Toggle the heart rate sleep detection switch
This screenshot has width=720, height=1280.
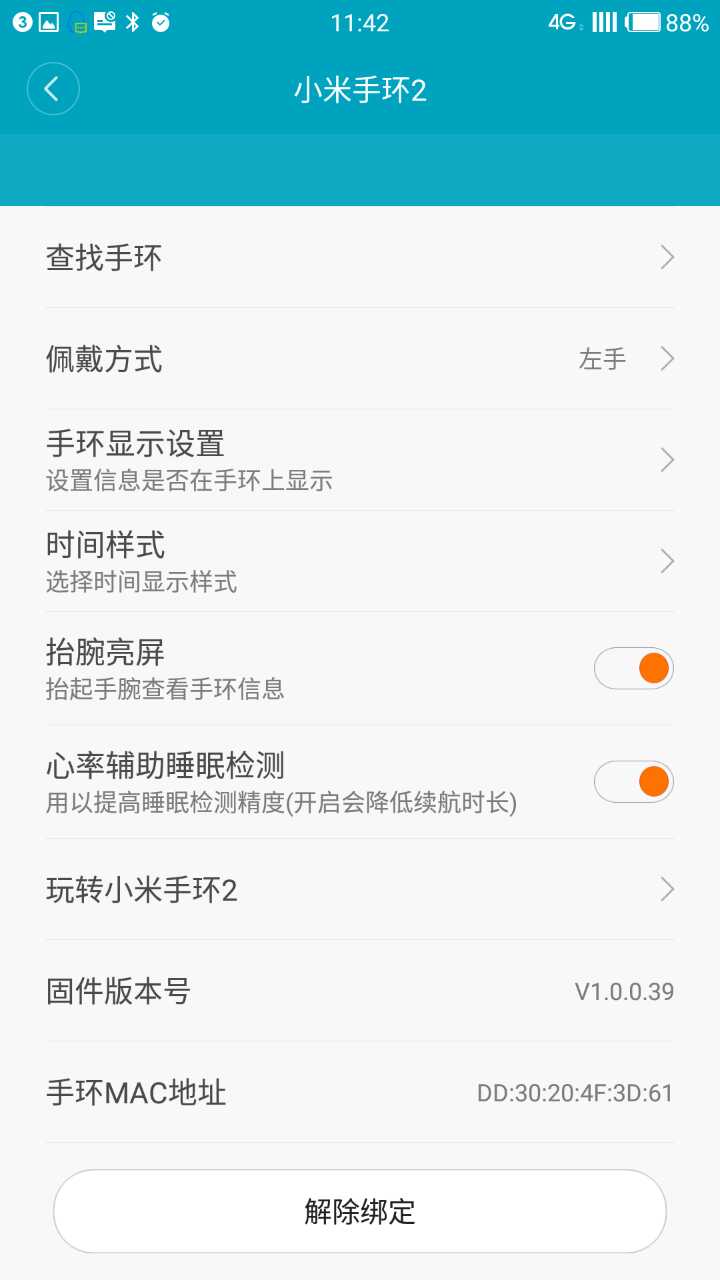[633, 781]
